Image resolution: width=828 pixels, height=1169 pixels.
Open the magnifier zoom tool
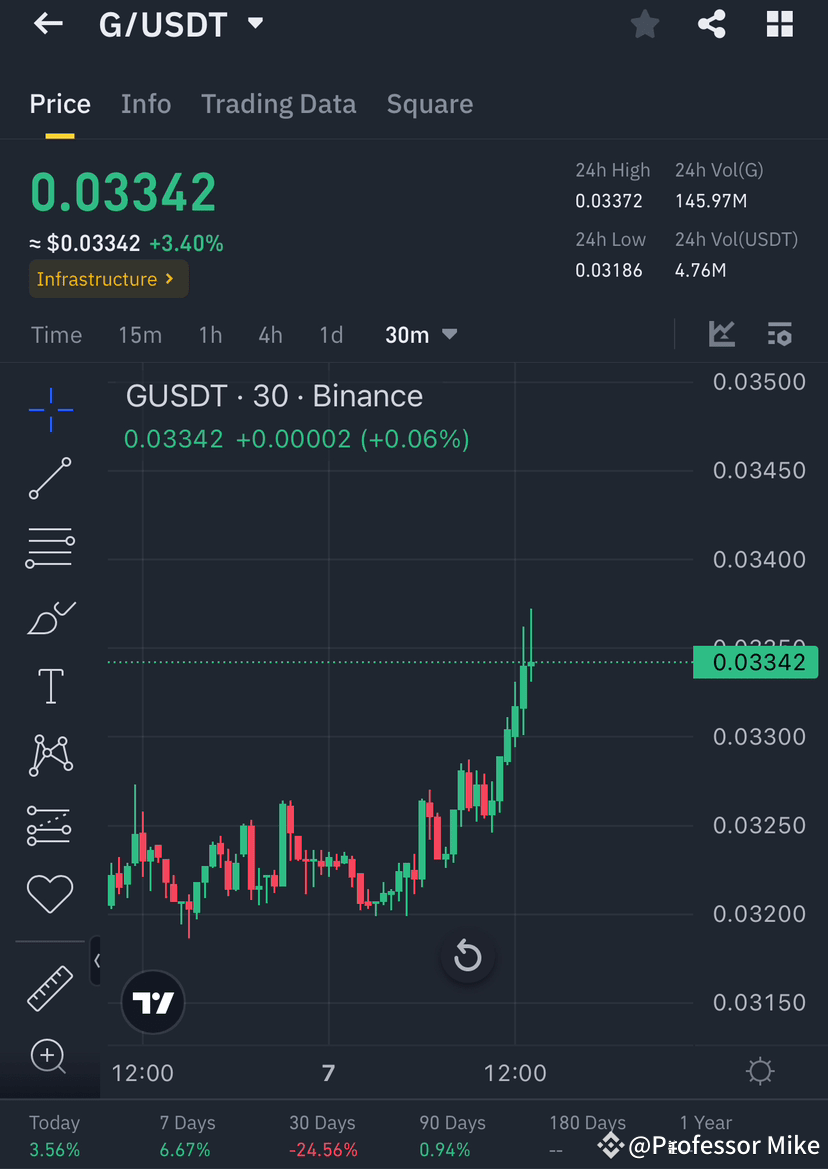(50, 1056)
